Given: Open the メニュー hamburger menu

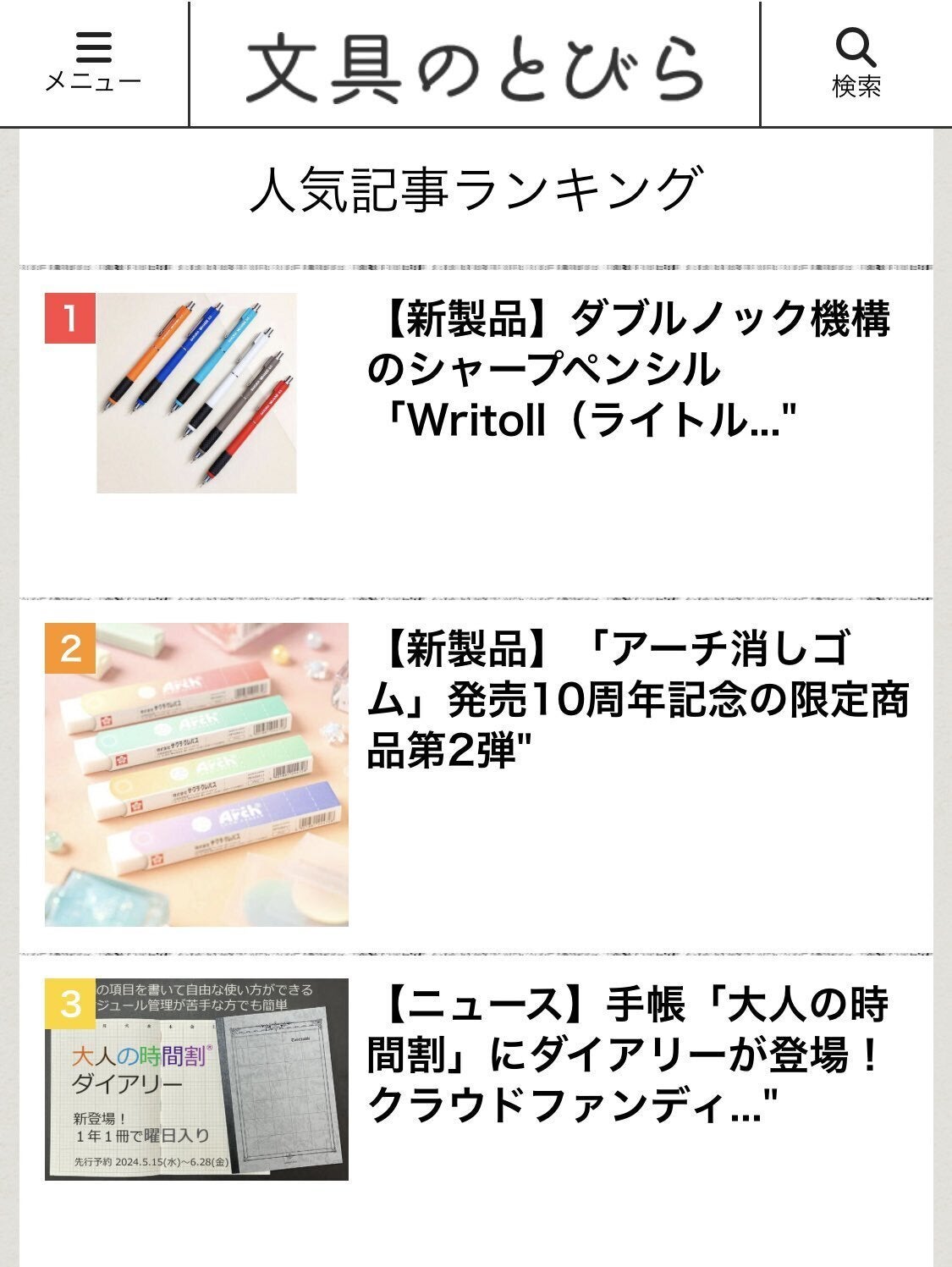Looking at the screenshot, I should tap(93, 63).
